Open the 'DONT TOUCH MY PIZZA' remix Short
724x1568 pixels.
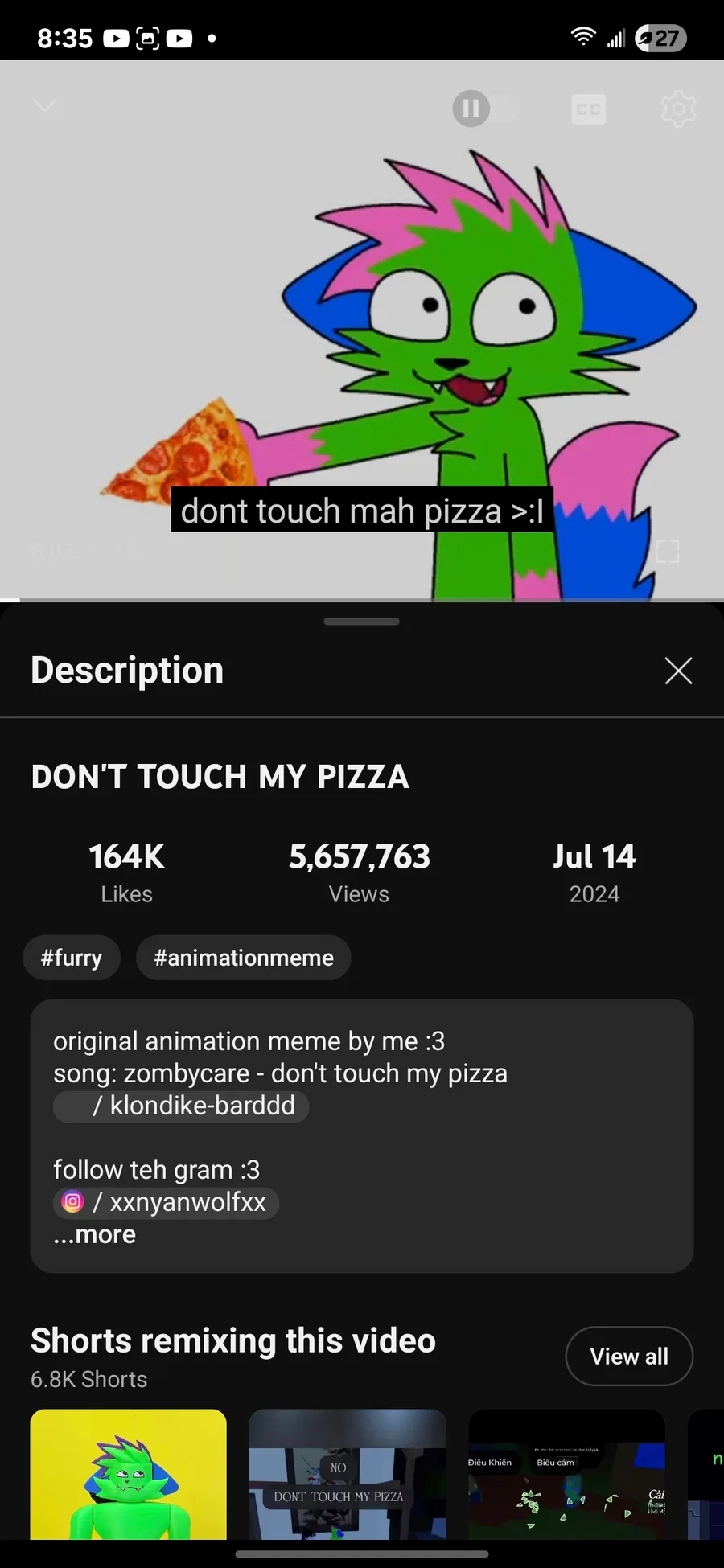tap(348, 1474)
